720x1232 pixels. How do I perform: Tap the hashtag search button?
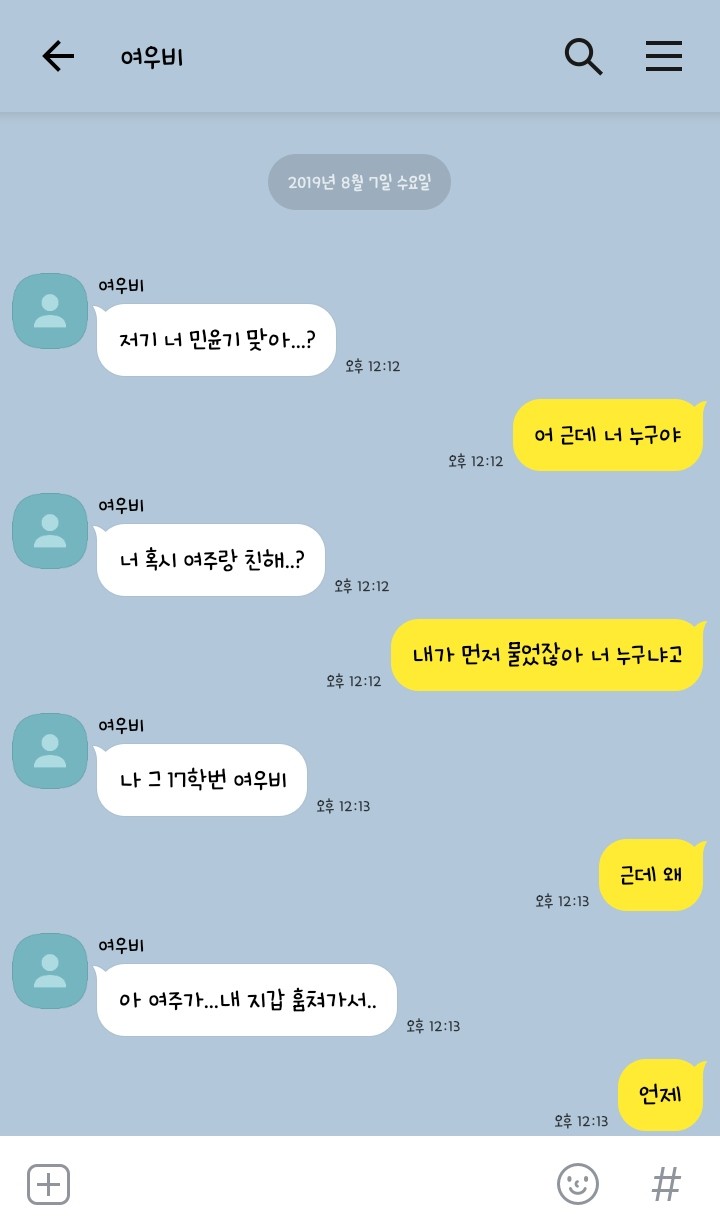coord(666,1185)
